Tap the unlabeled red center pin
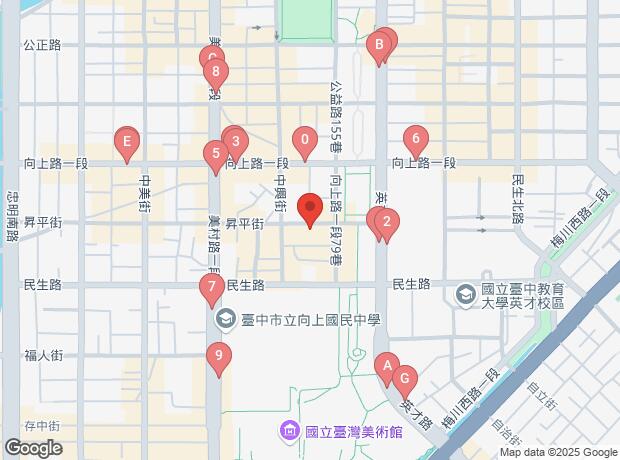Viewport: 620px width, 460px height. (310, 208)
